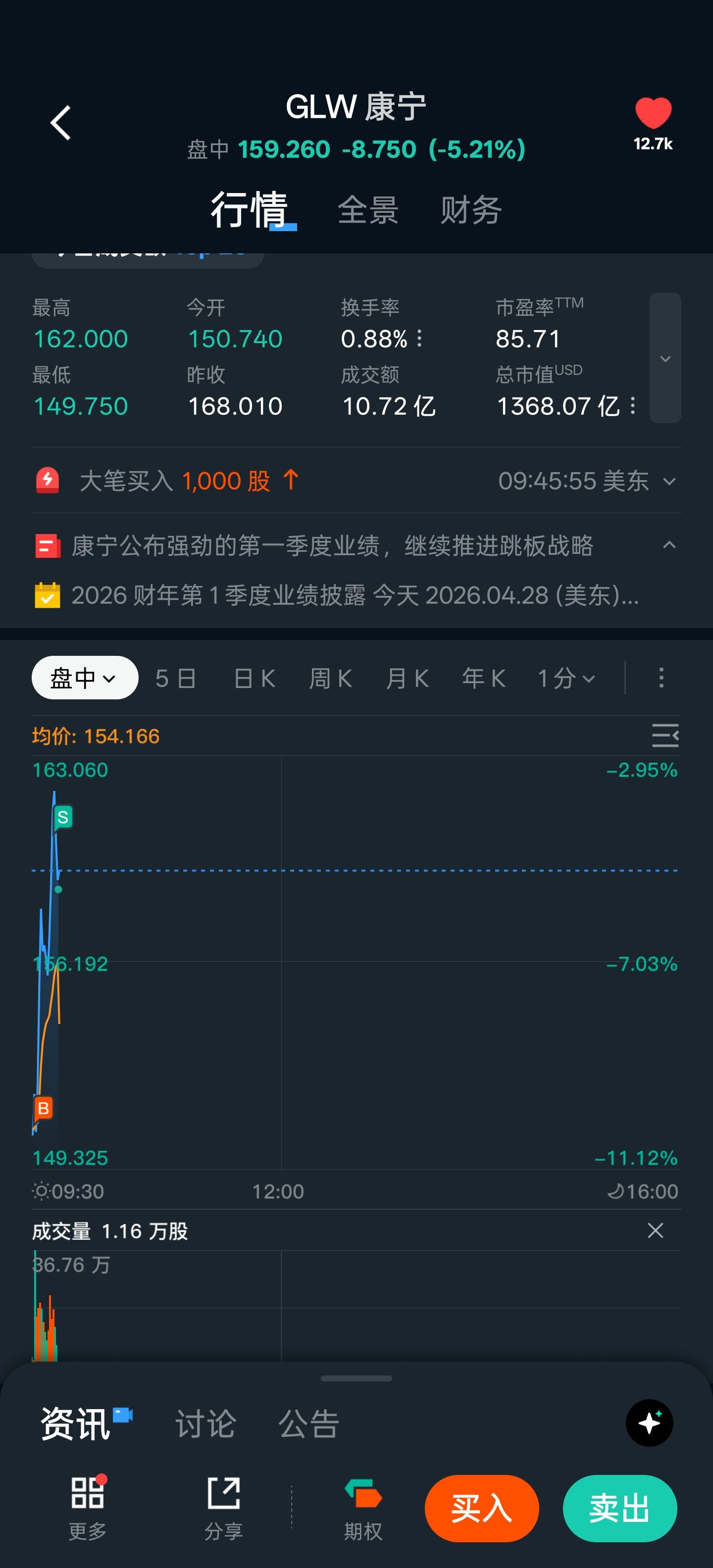Open the 盘中 chart session dropdown

click(85, 678)
